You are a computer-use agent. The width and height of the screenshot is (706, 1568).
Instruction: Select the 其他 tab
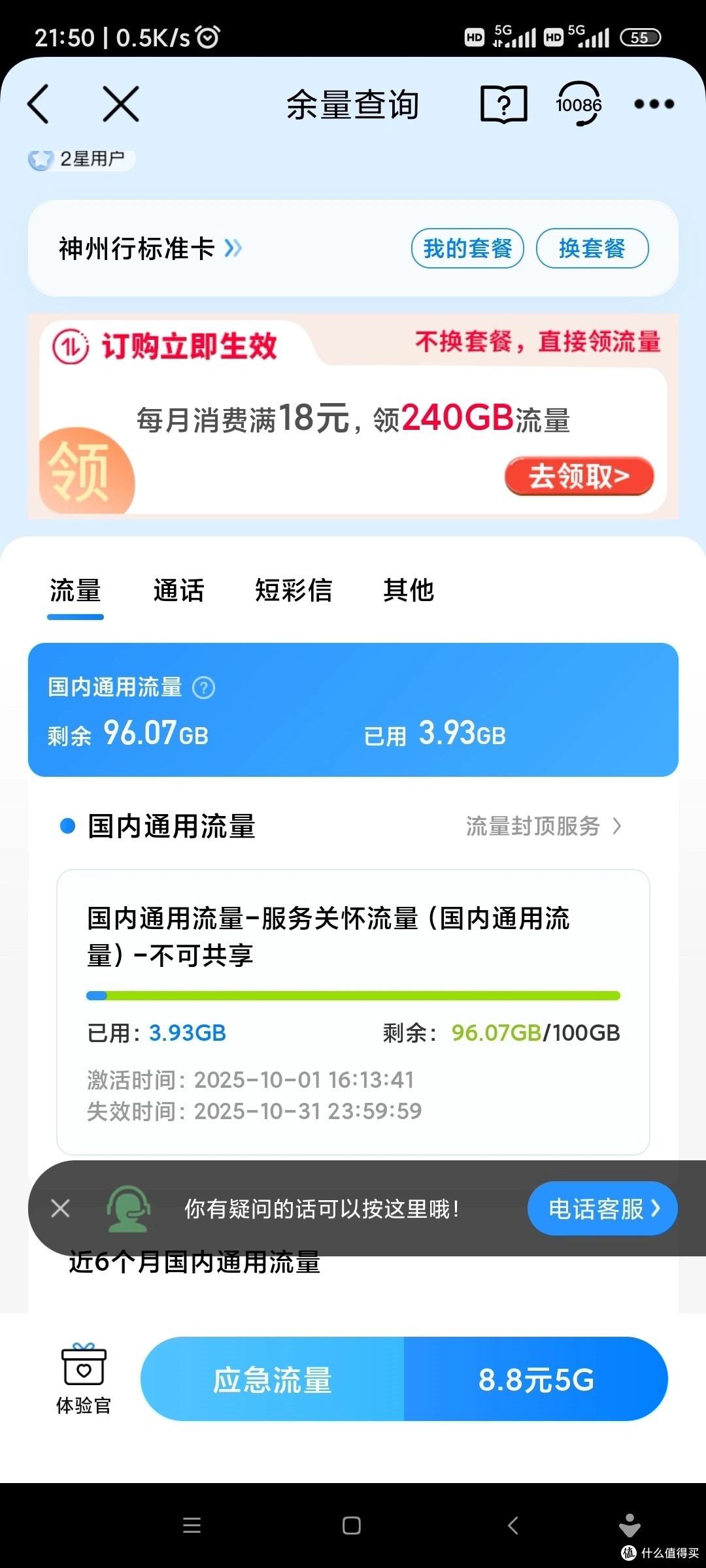pos(409,590)
